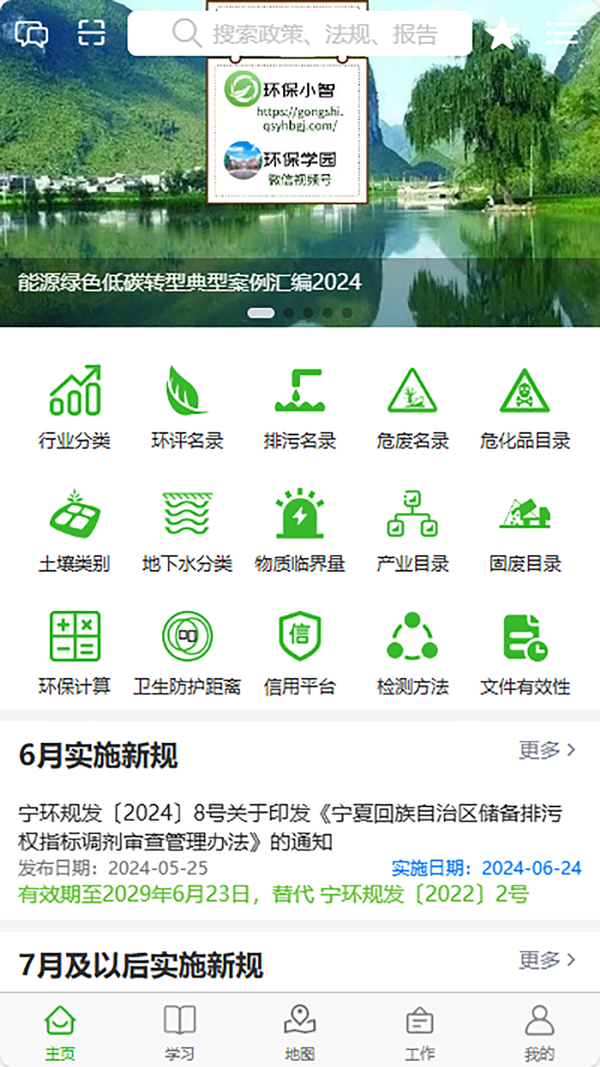Tap the search box for policies and regulations
Viewport: 600px width, 1067px height.
pos(300,34)
